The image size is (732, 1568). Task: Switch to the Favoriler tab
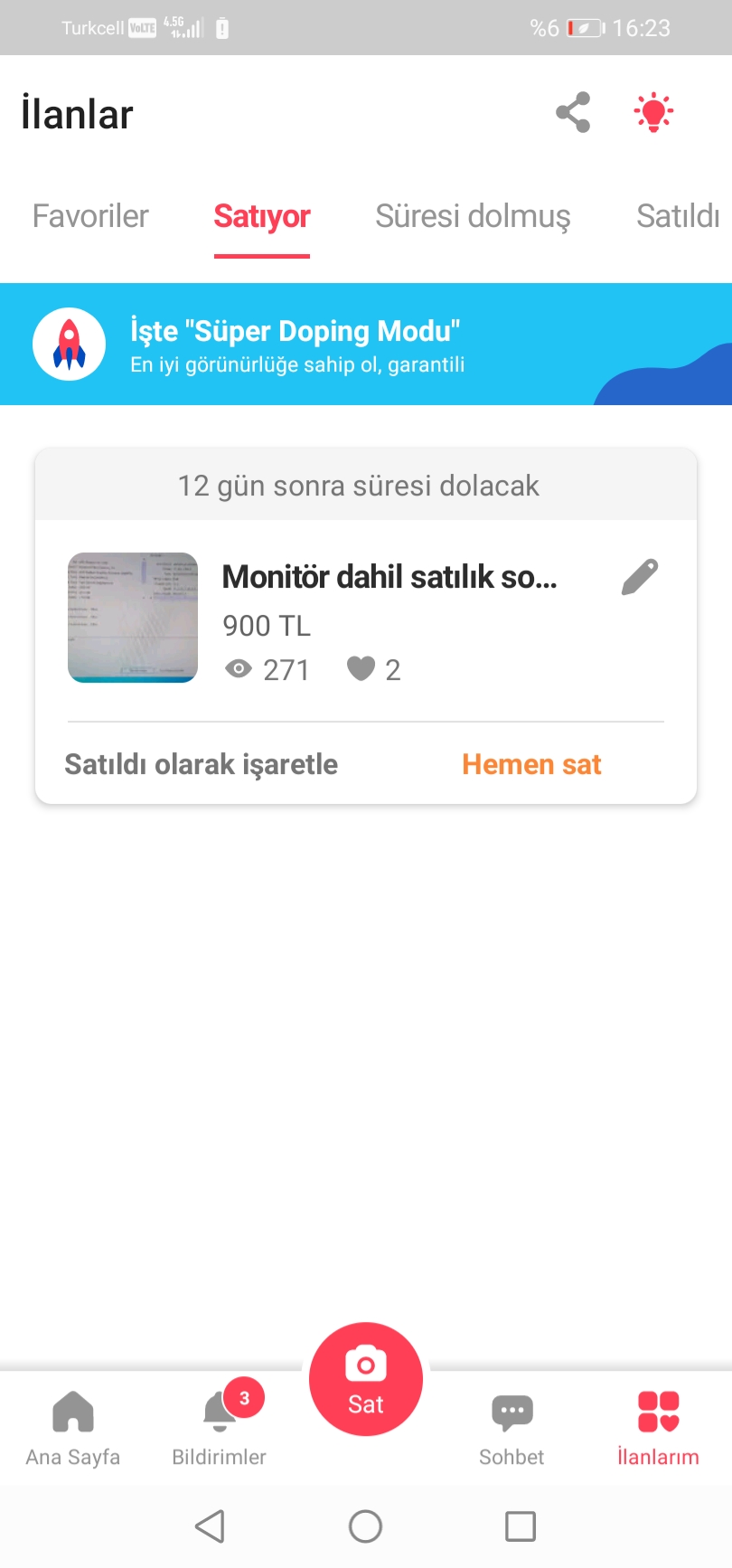point(90,217)
